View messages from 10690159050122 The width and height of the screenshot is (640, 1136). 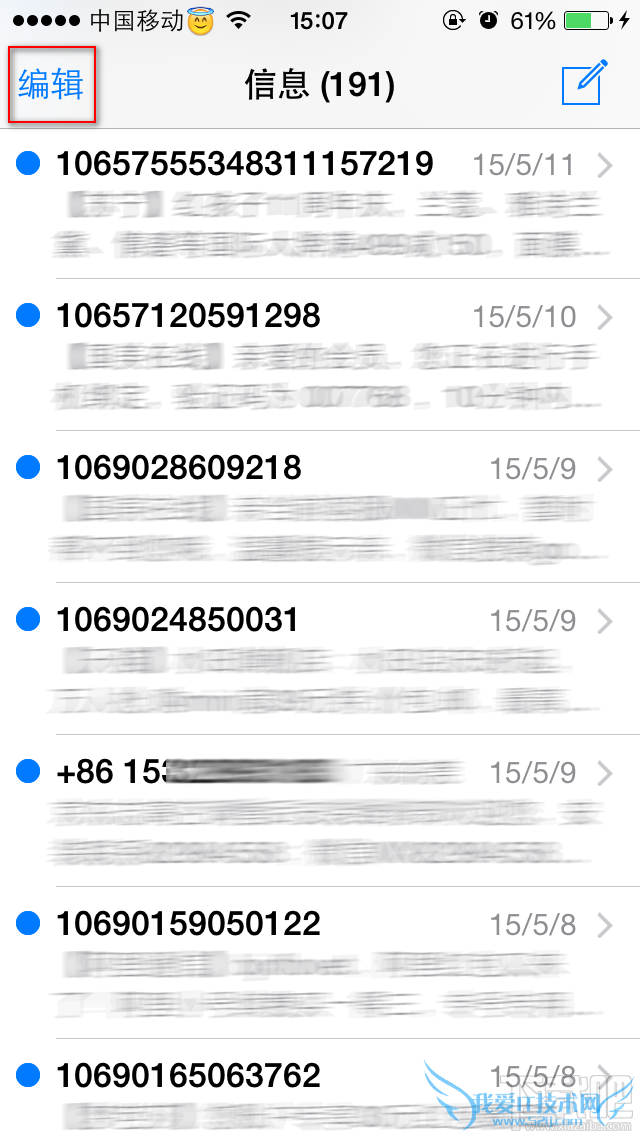(320, 963)
